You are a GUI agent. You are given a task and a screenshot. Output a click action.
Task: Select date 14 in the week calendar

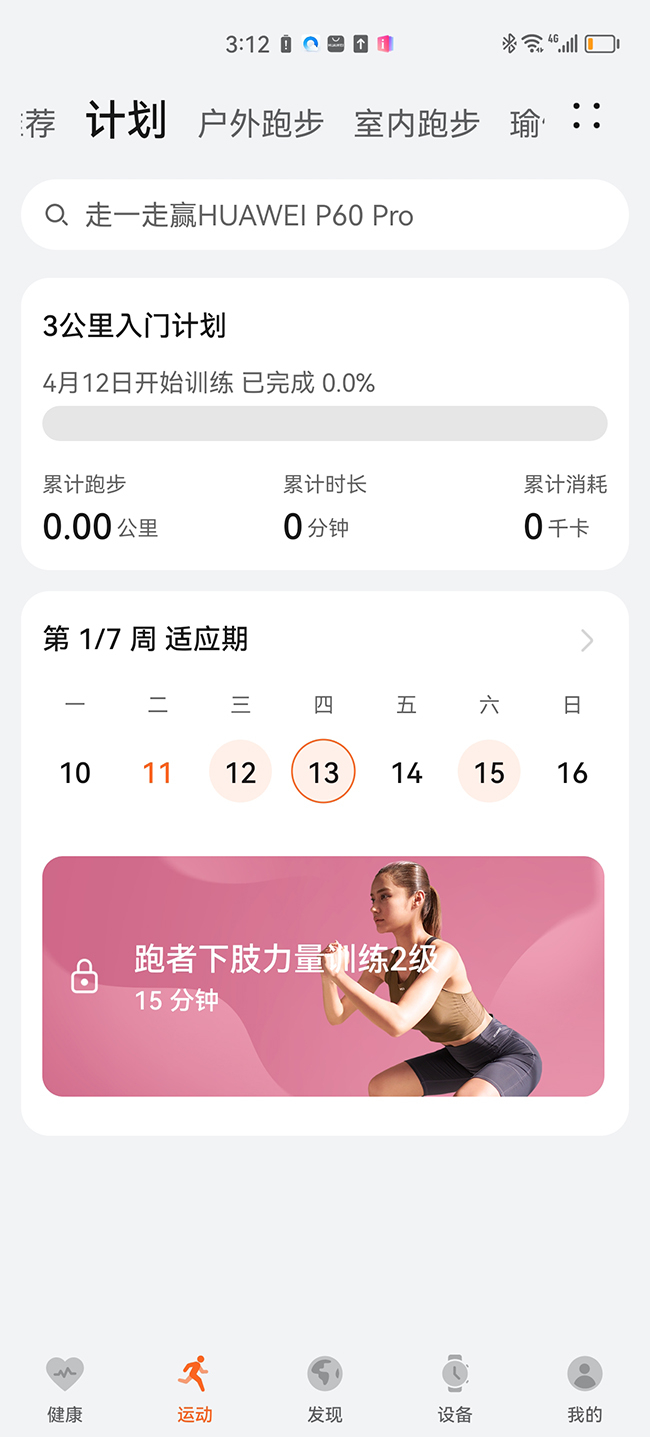[407, 772]
